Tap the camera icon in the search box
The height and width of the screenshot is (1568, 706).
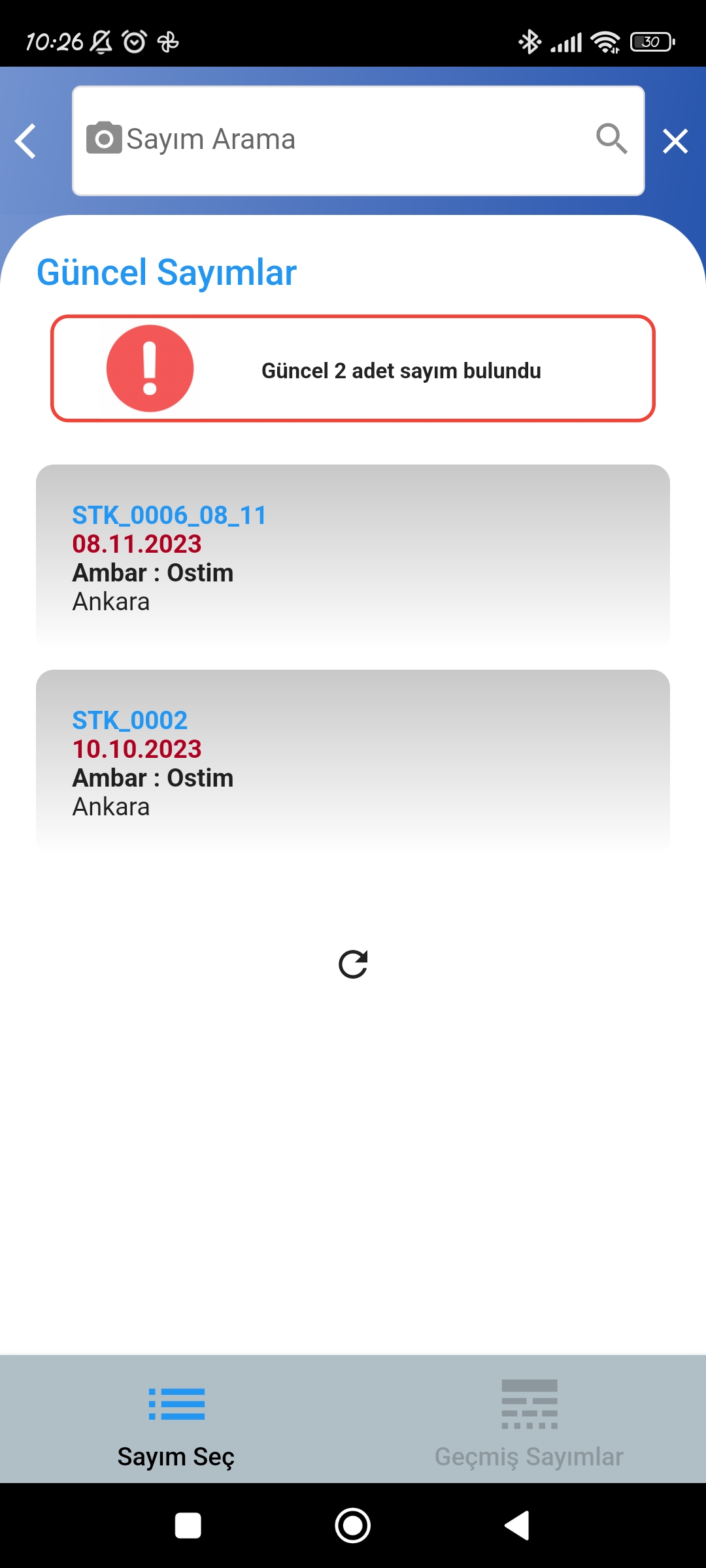pyautogui.click(x=104, y=139)
